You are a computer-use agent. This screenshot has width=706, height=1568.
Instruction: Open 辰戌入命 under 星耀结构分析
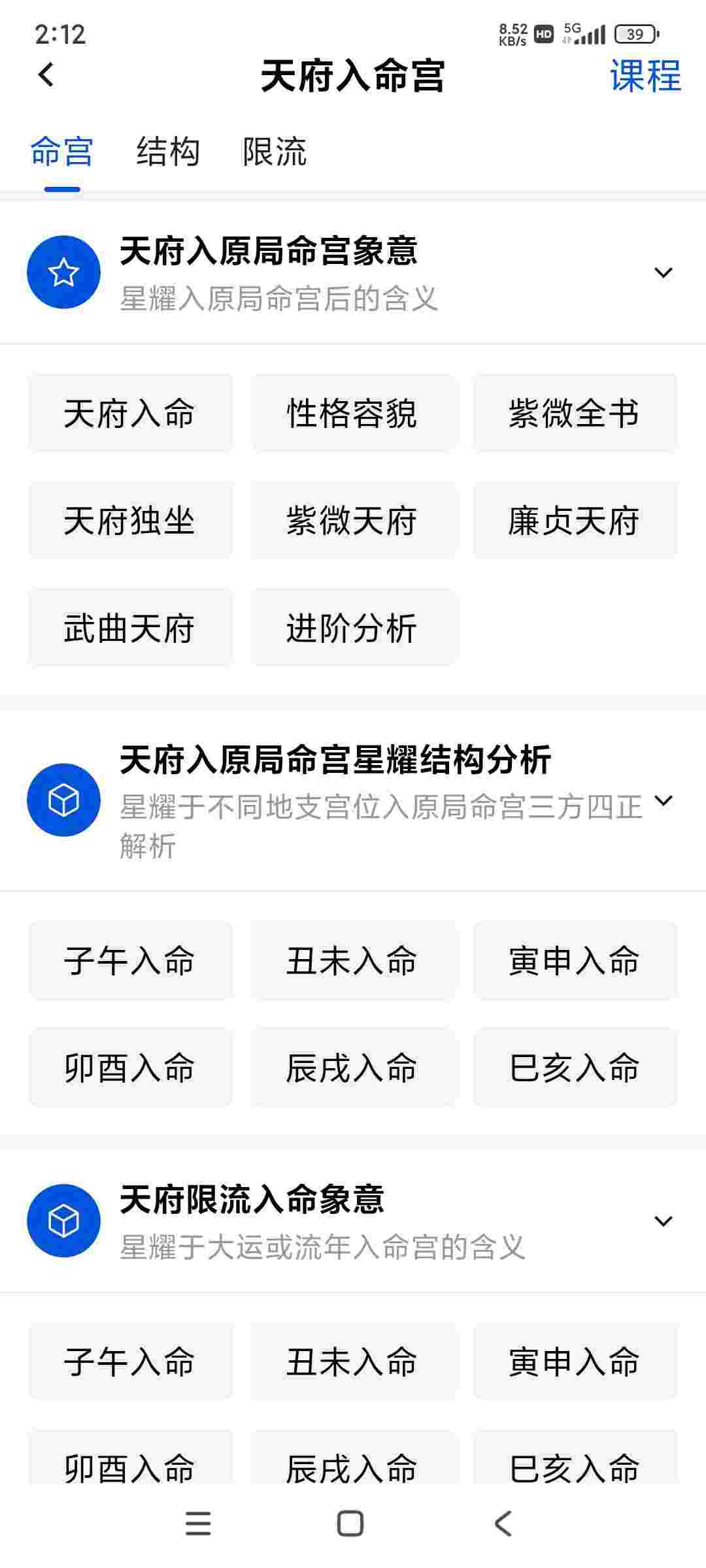tap(352, 1068)
